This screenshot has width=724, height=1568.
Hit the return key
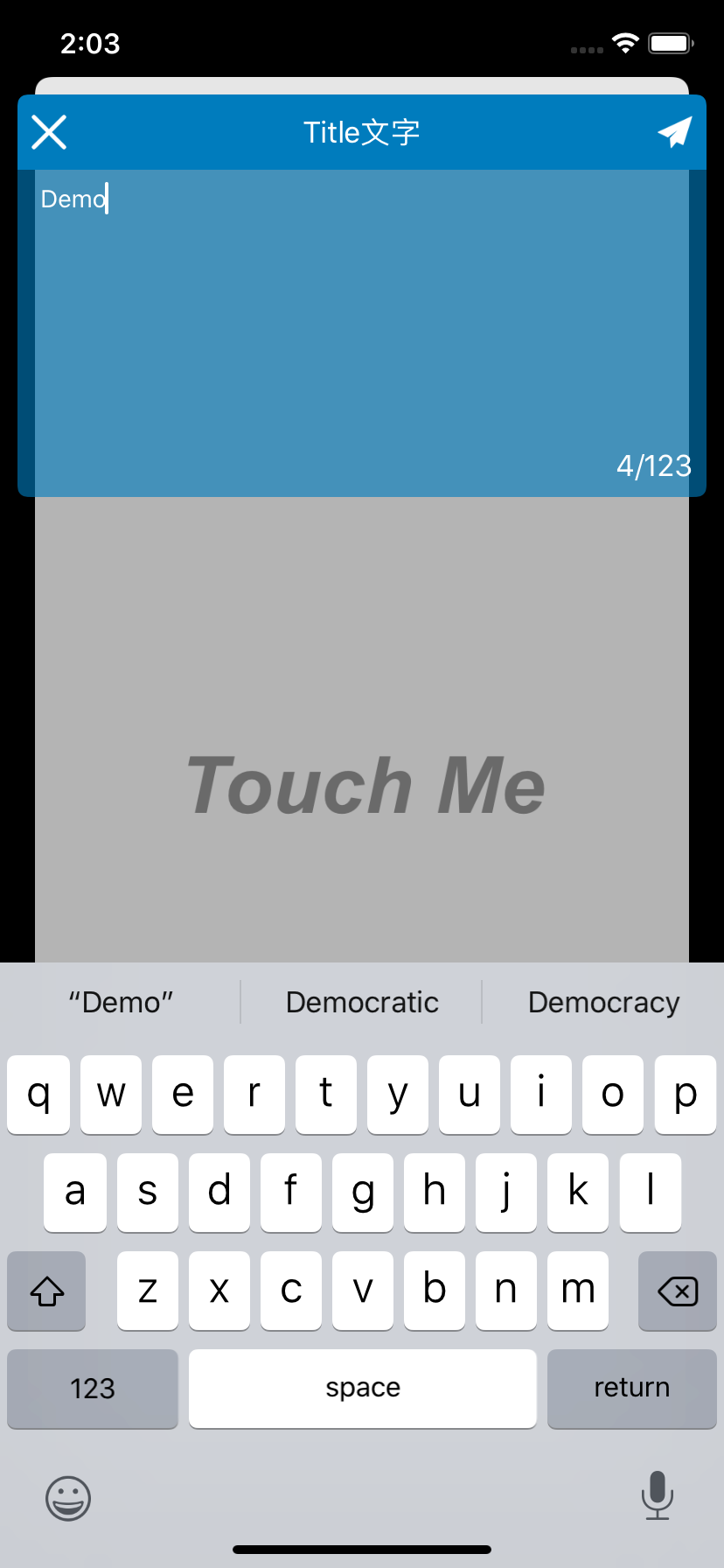631,1388
